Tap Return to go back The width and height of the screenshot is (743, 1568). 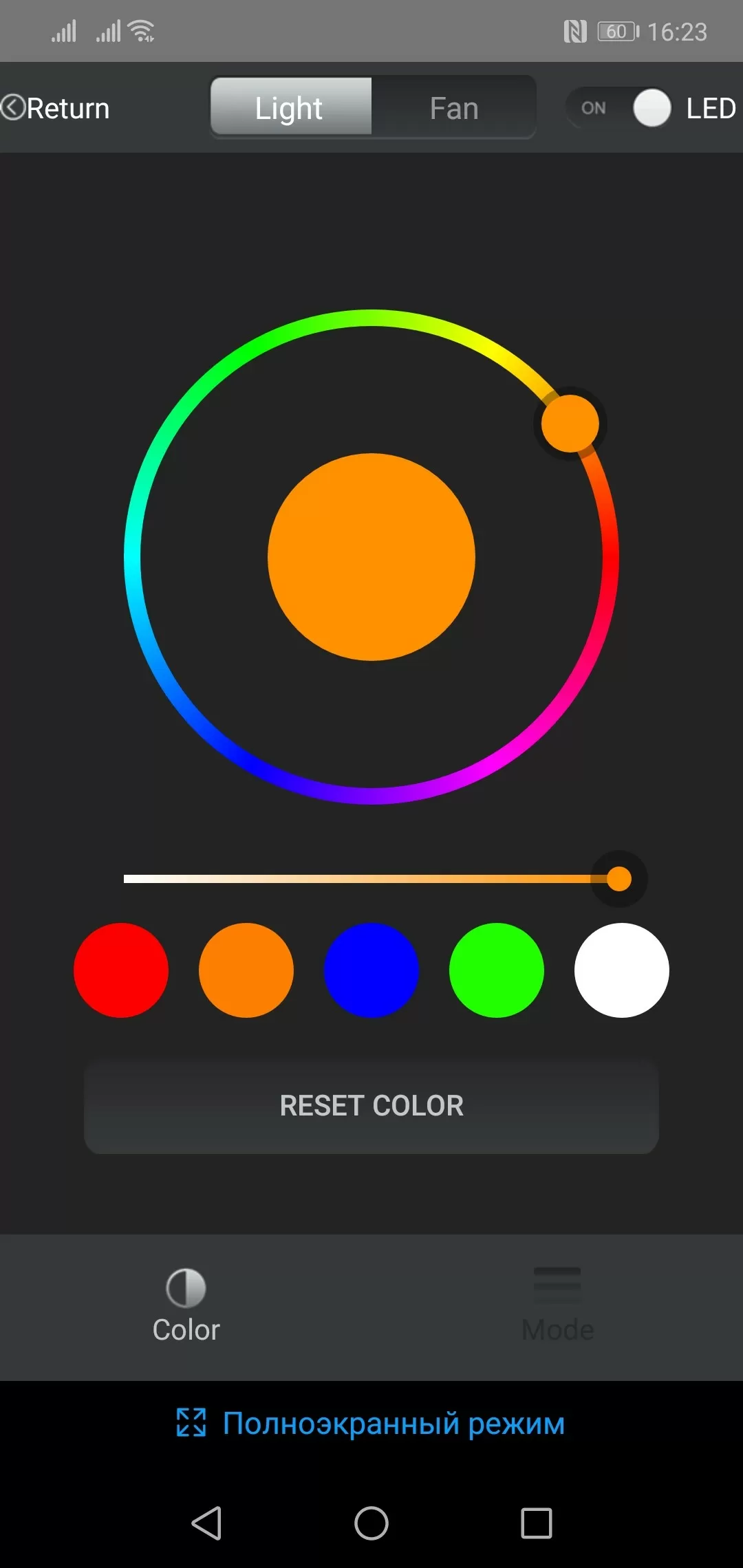click(x=56, y=109)
